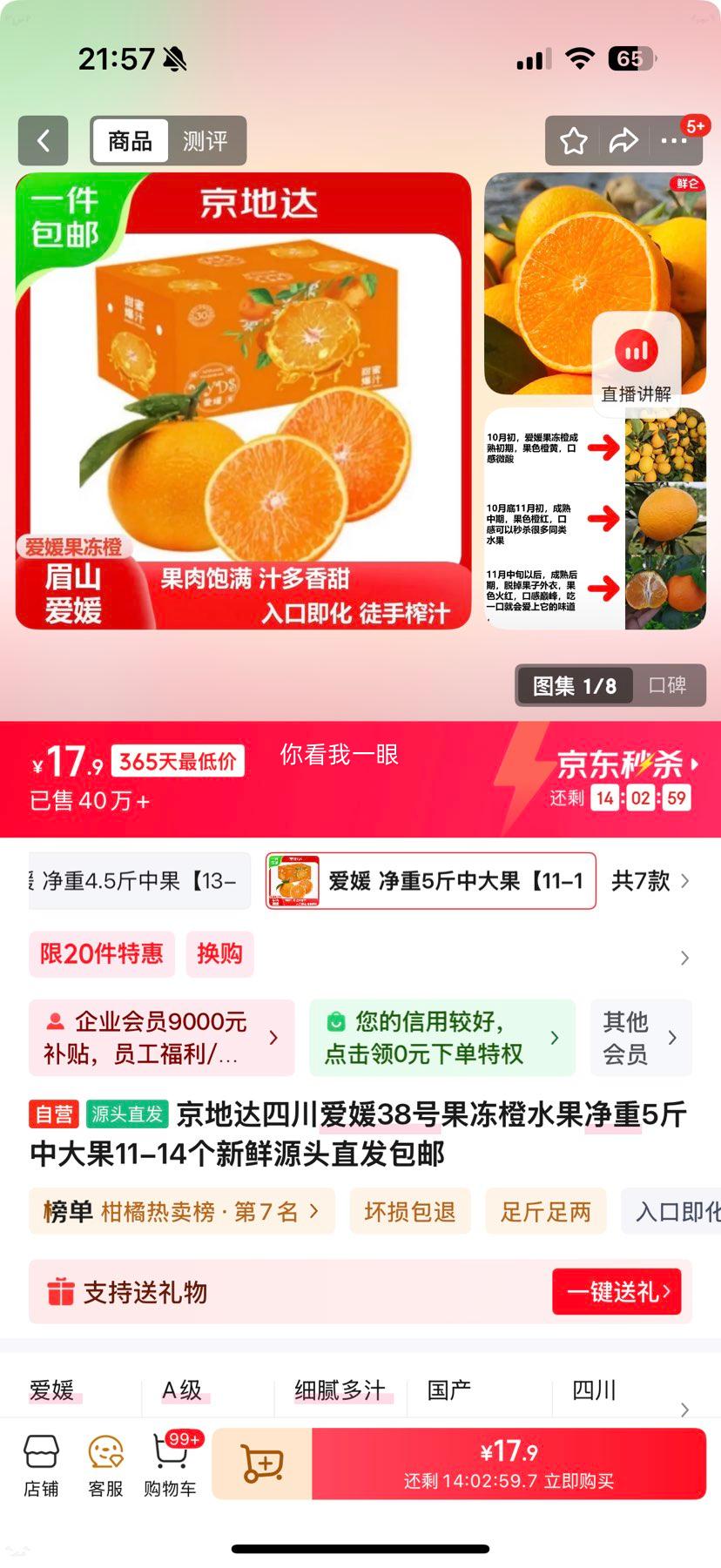Open the more options menu with 5+ badge
Viewport: 721px width, 1568px height.
(677, 140)
